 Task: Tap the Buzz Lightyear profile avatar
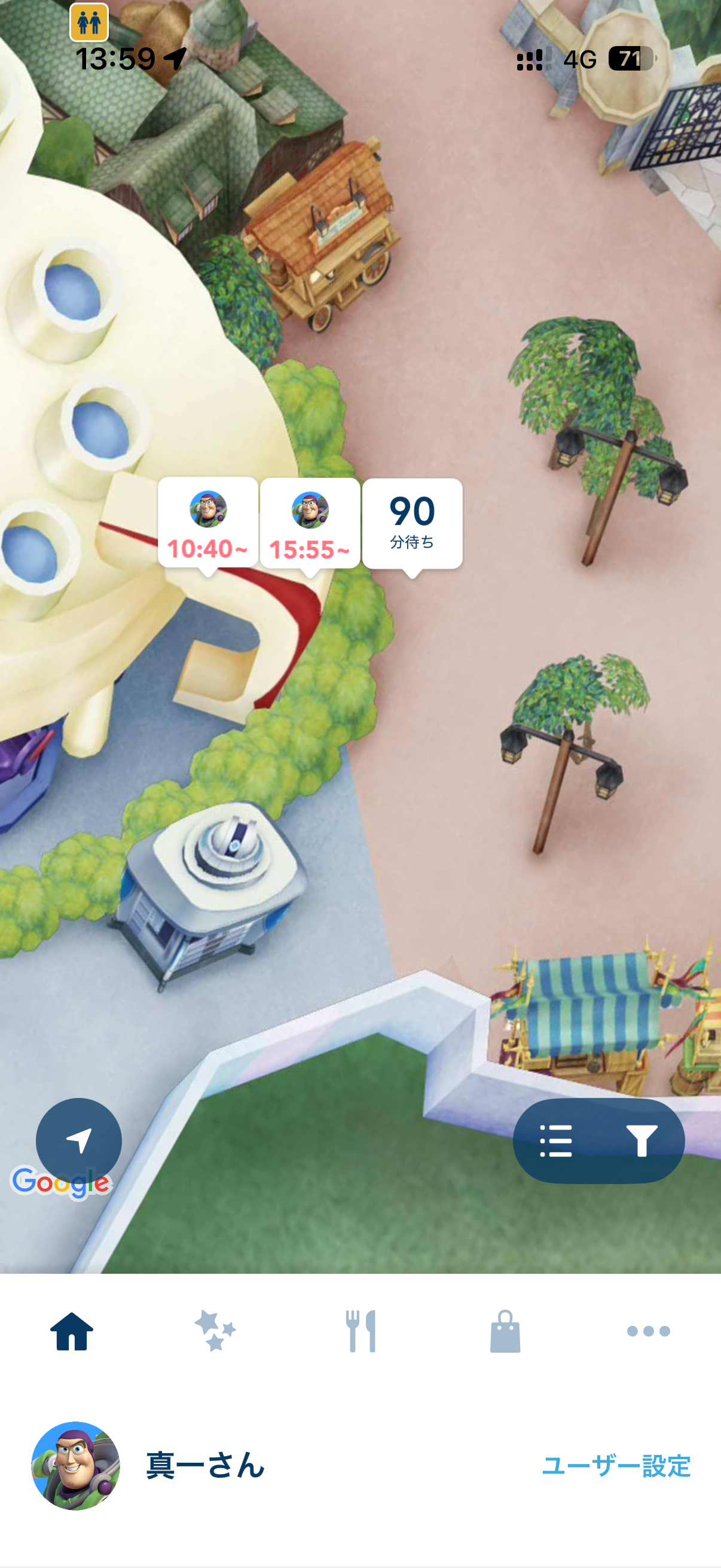(x=75, y=1466)
